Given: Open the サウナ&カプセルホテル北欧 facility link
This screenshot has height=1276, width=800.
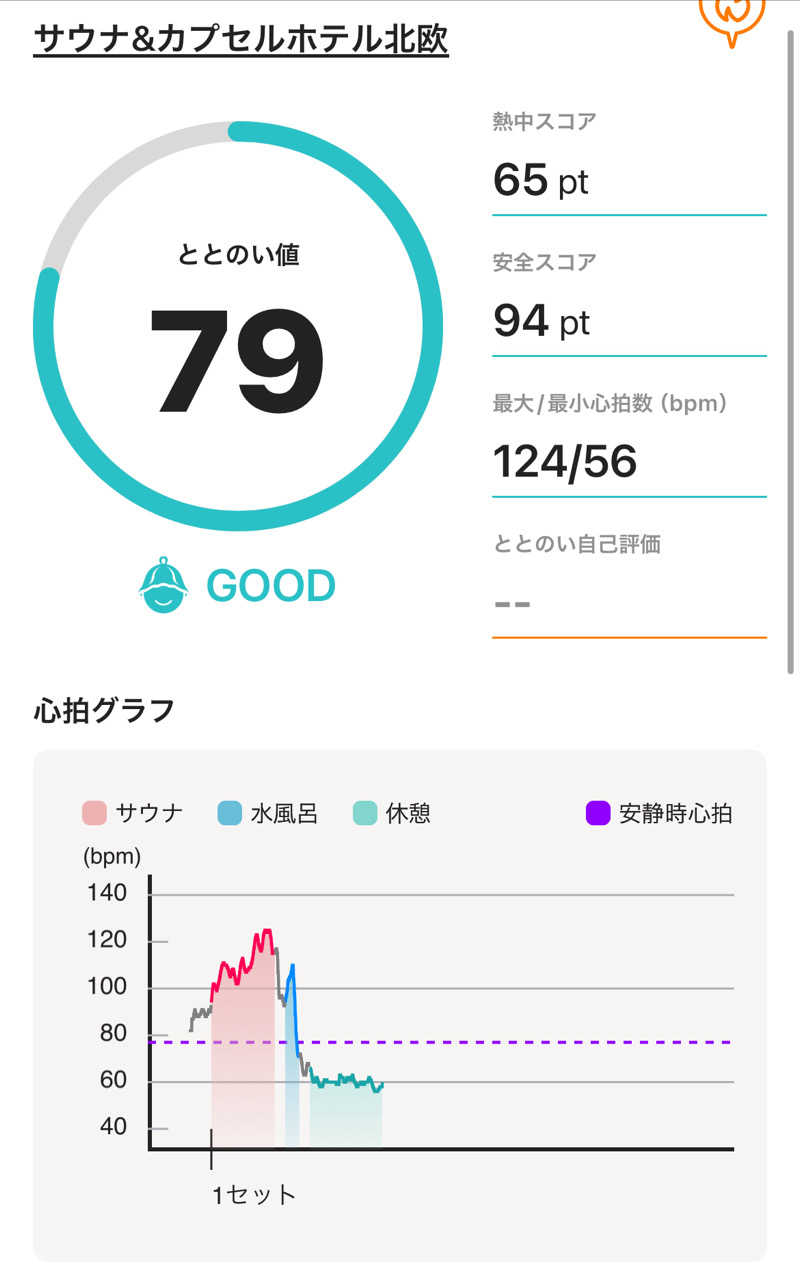Looking at the screenshot, I should [241, 40].
